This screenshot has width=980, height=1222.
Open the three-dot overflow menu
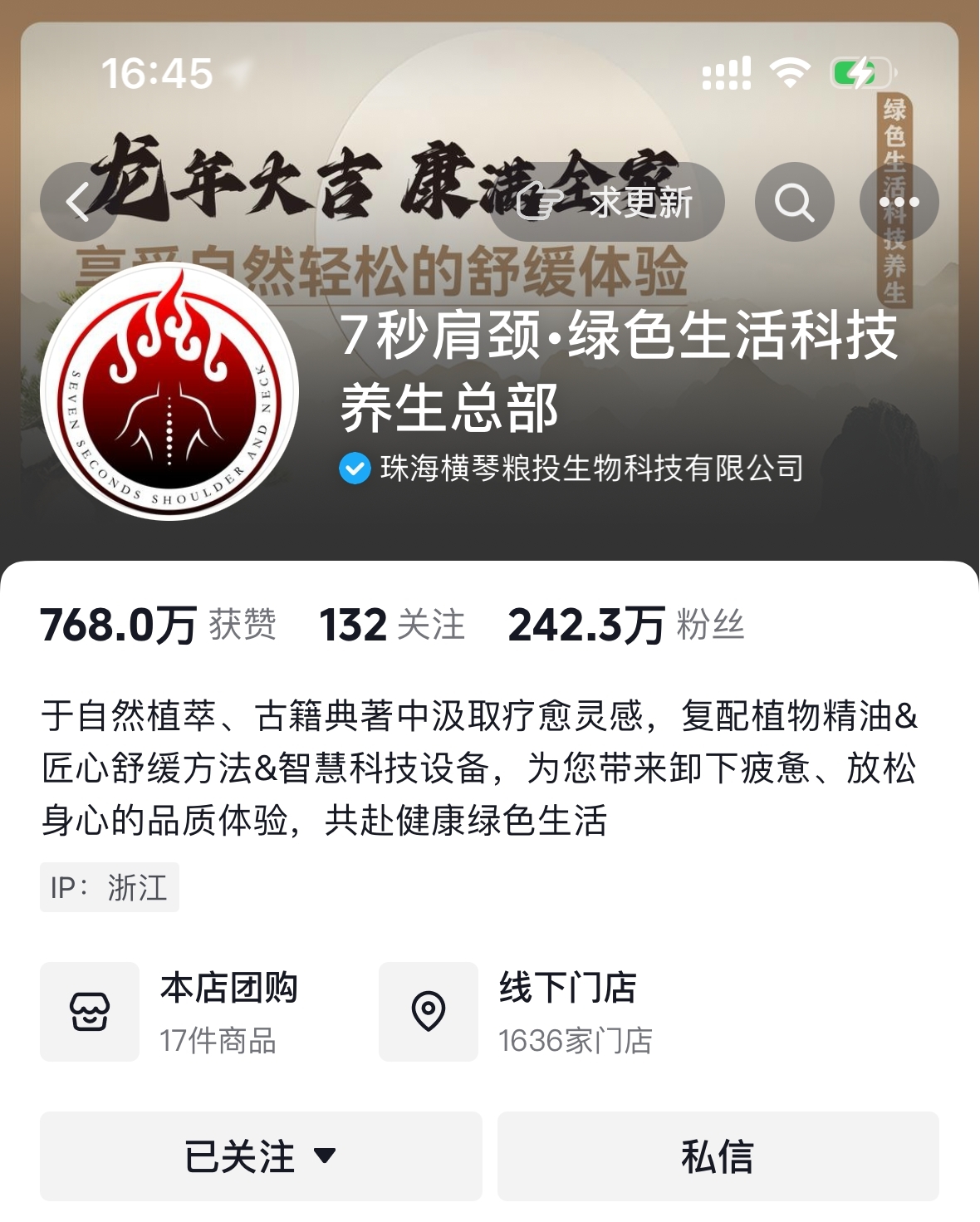(899, 202)
